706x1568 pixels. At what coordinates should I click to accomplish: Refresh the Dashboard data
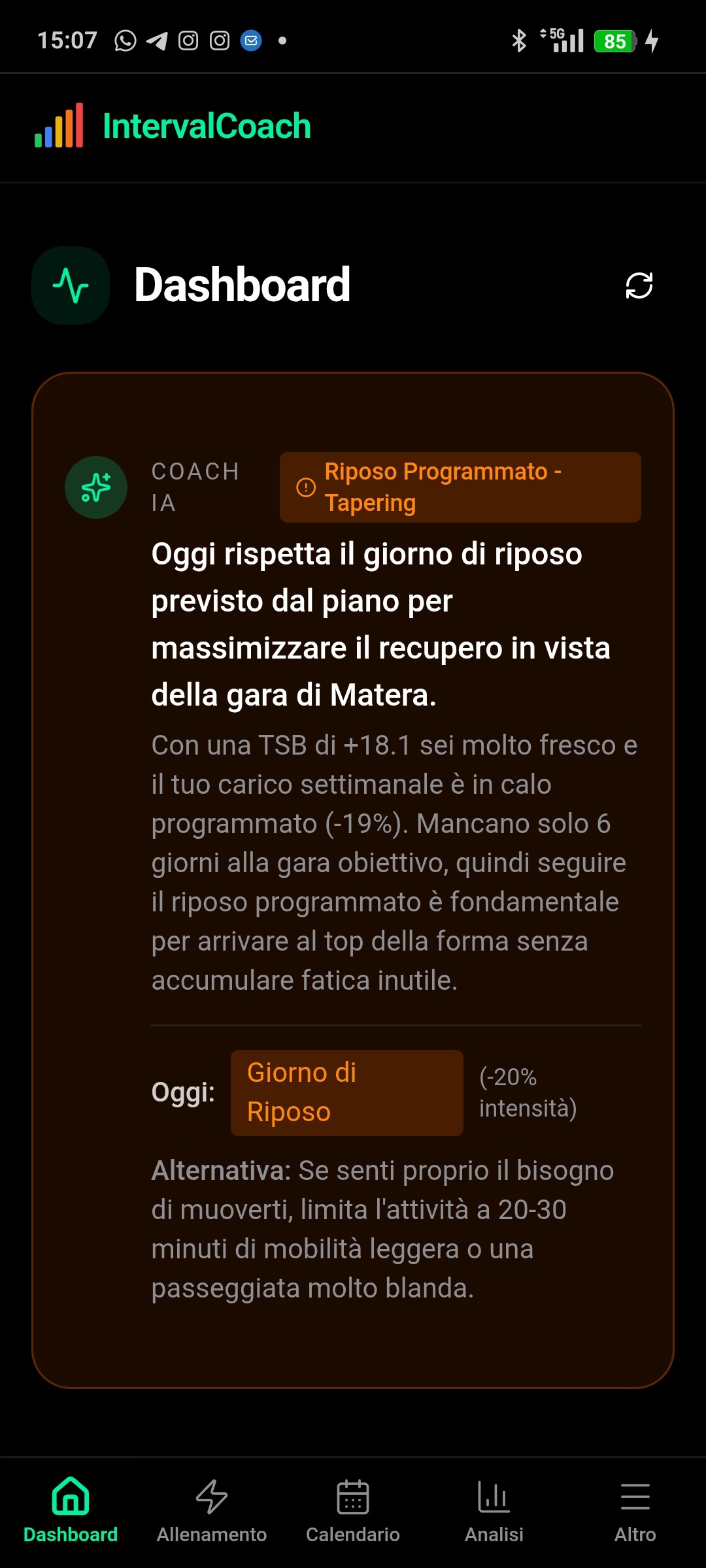[639, 286]
